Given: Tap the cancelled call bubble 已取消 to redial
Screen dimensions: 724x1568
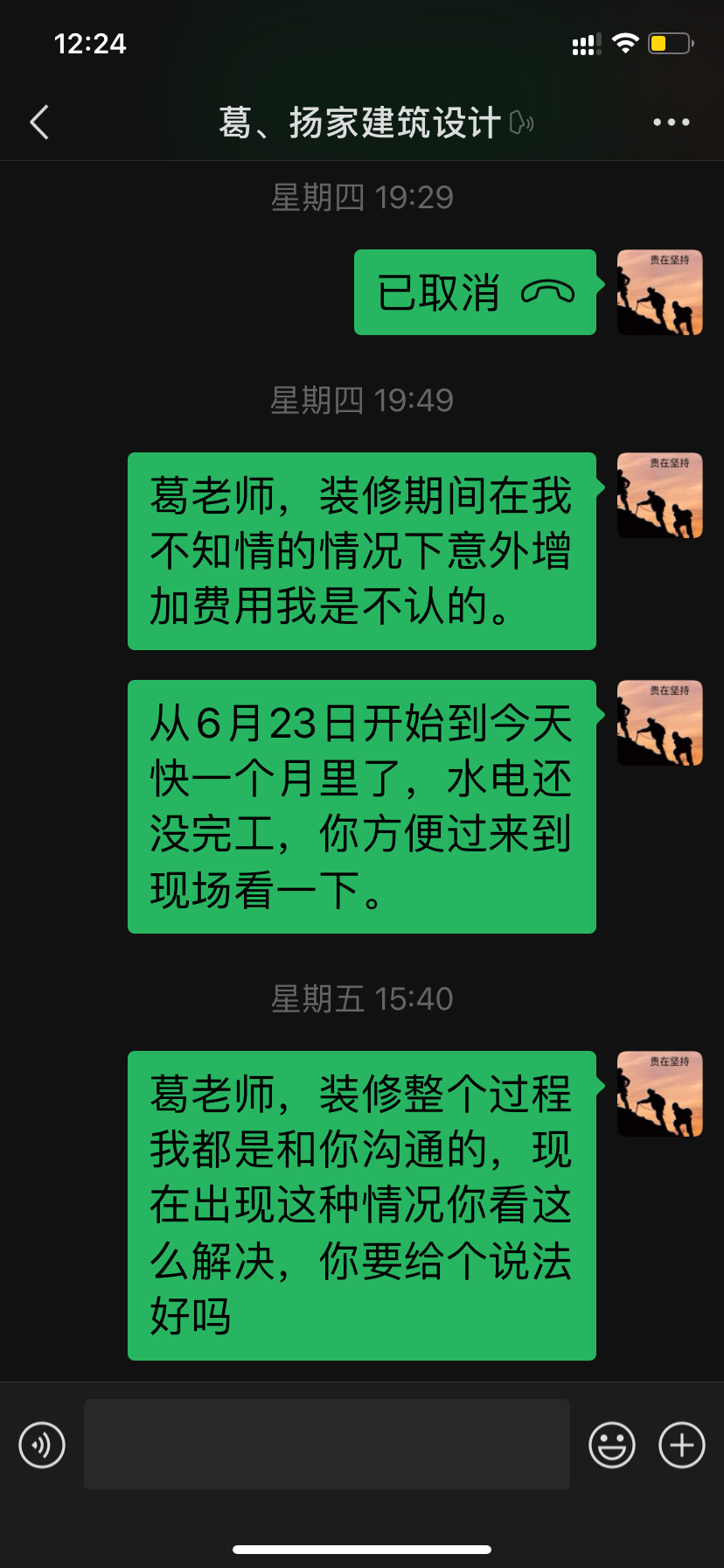Looking at the screenshot, I should click(x=475, y=292).
